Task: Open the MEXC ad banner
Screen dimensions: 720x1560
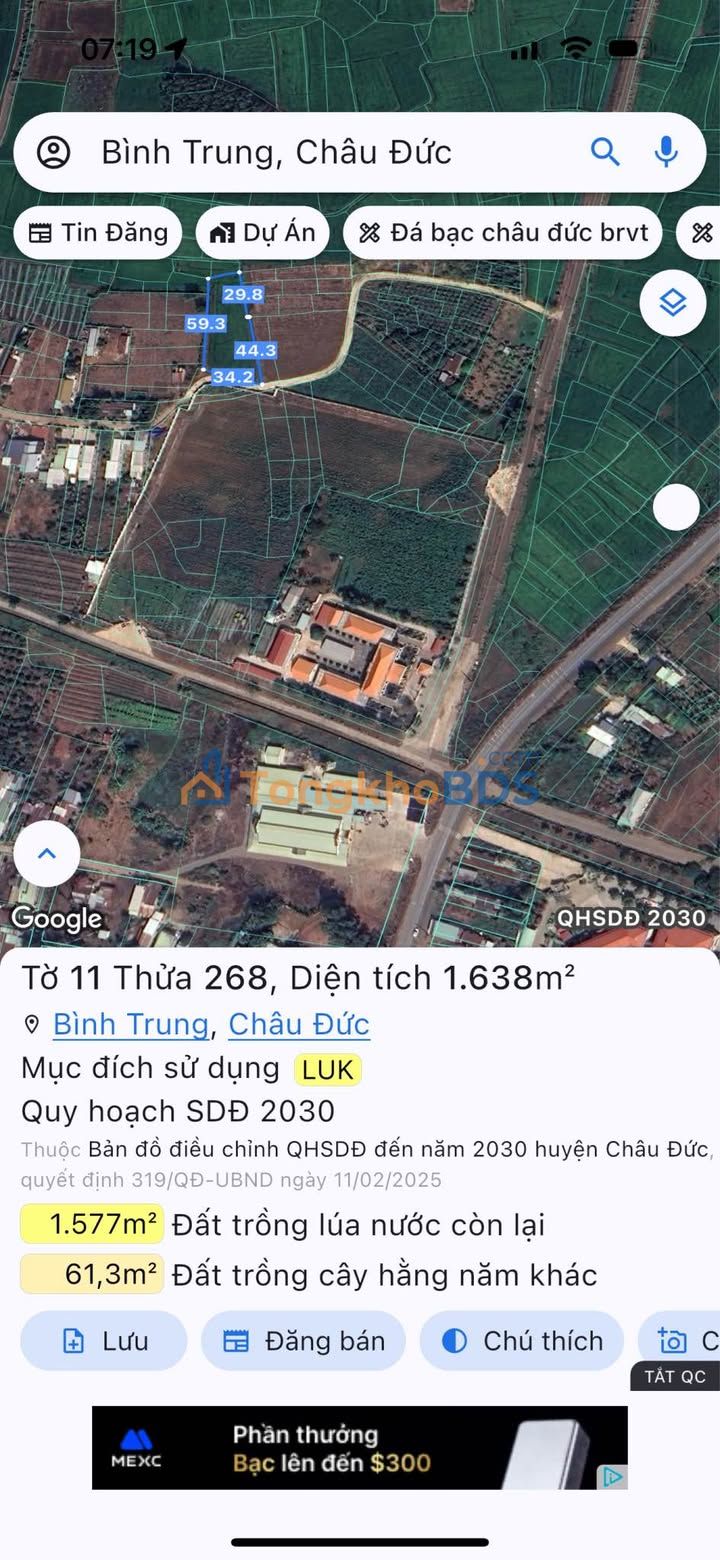Action: pos(360,1447)
